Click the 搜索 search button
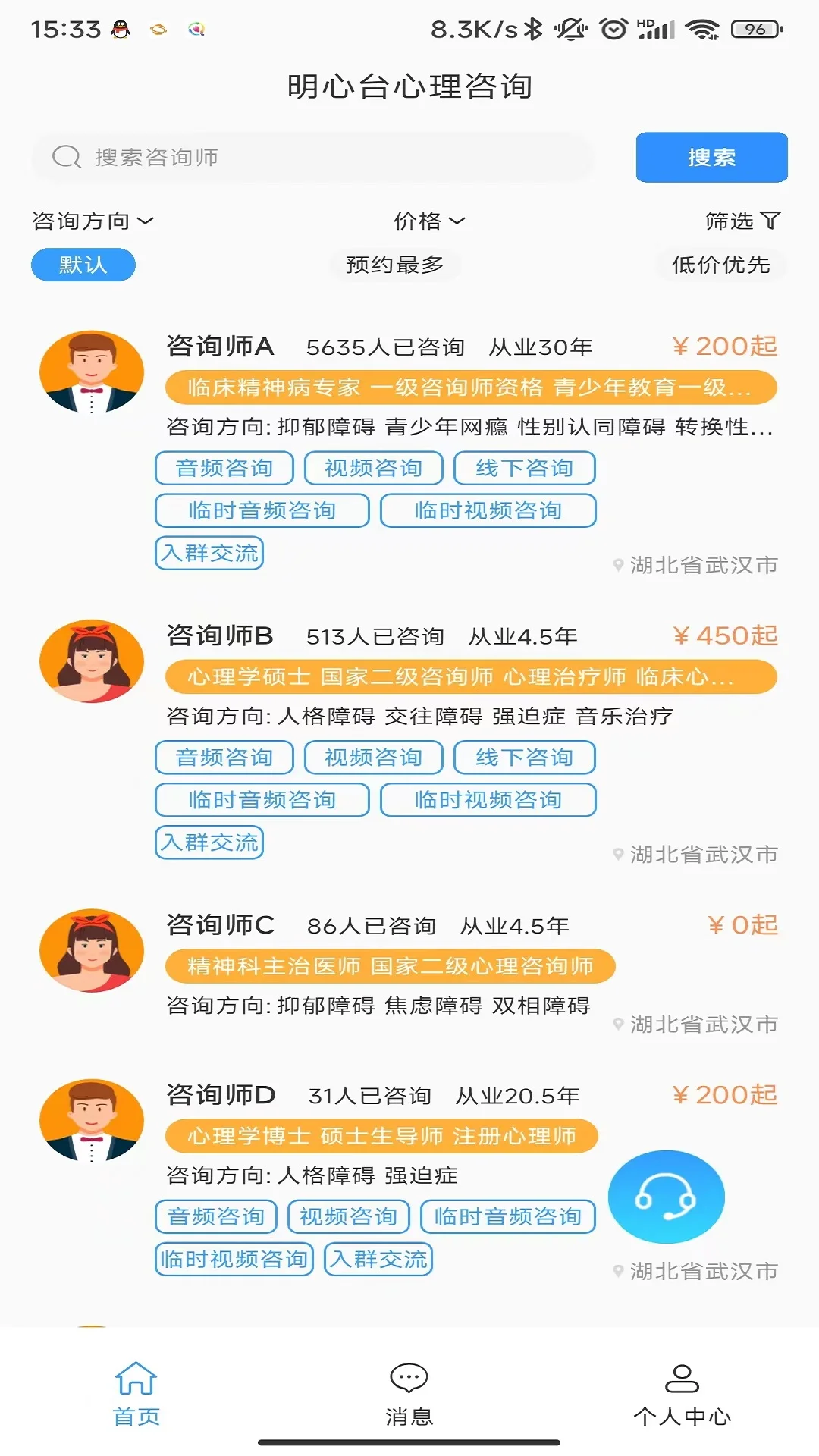 tap(710, 157)
